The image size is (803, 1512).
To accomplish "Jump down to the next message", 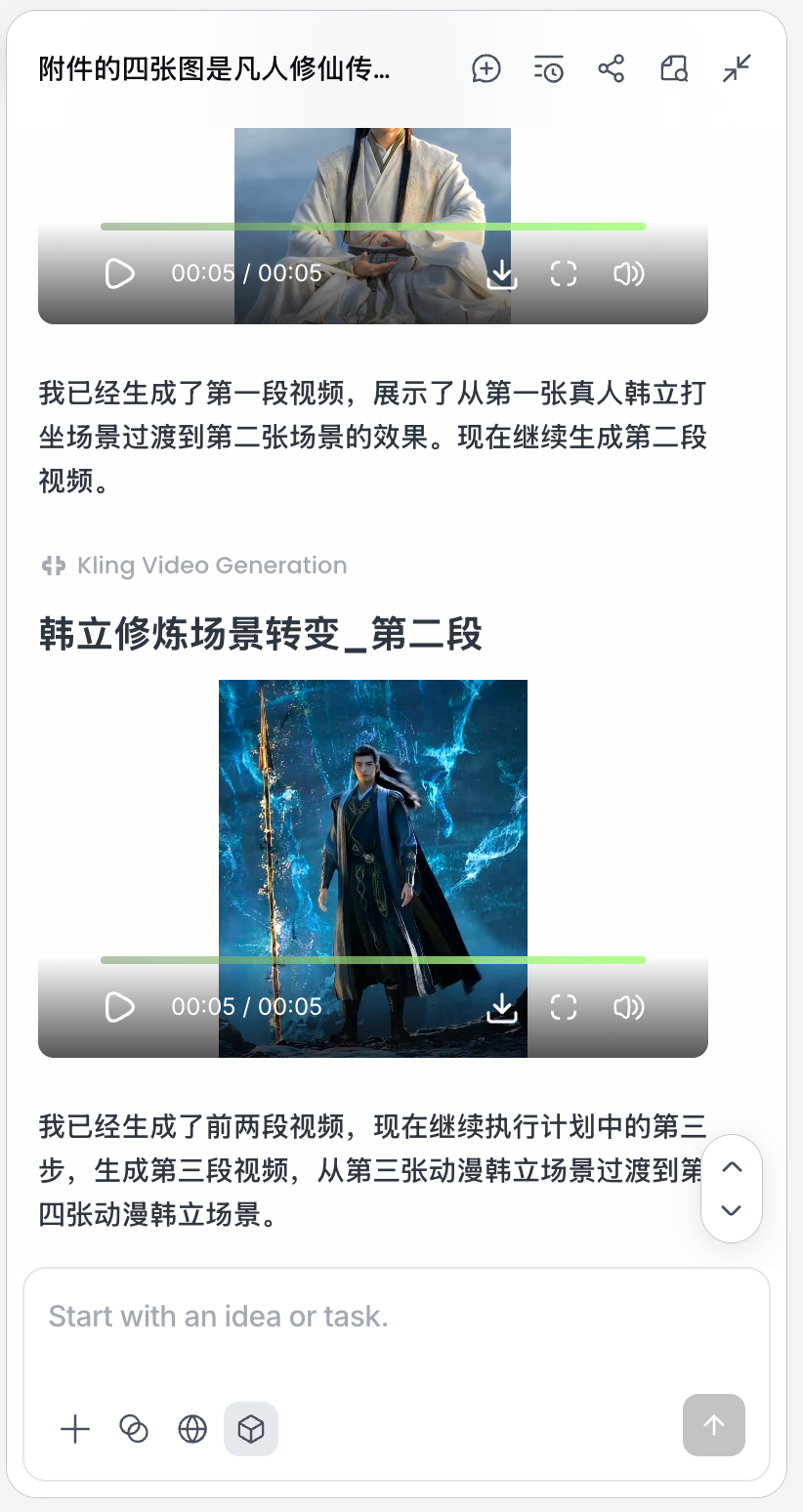I will 732,1211.
